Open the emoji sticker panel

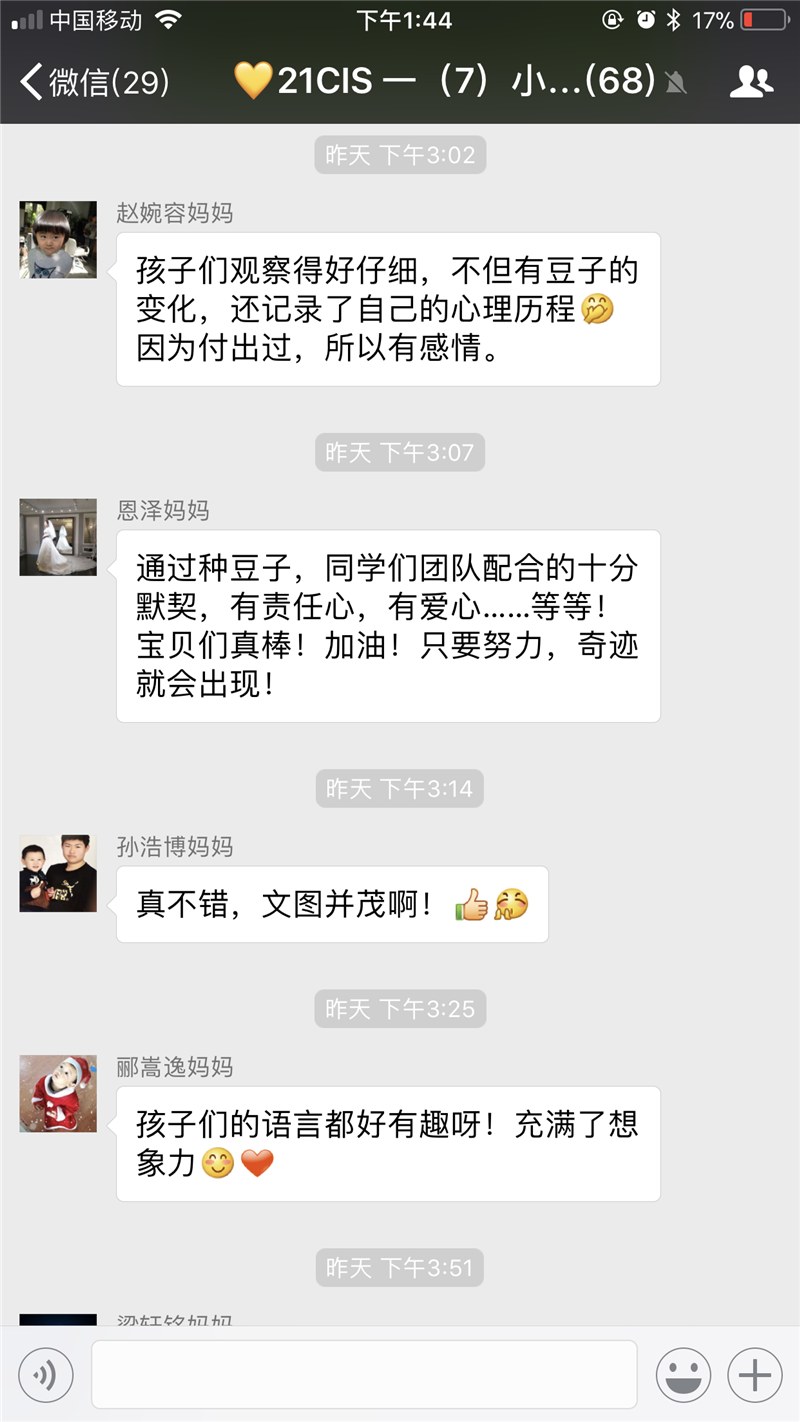point(683,1375)
